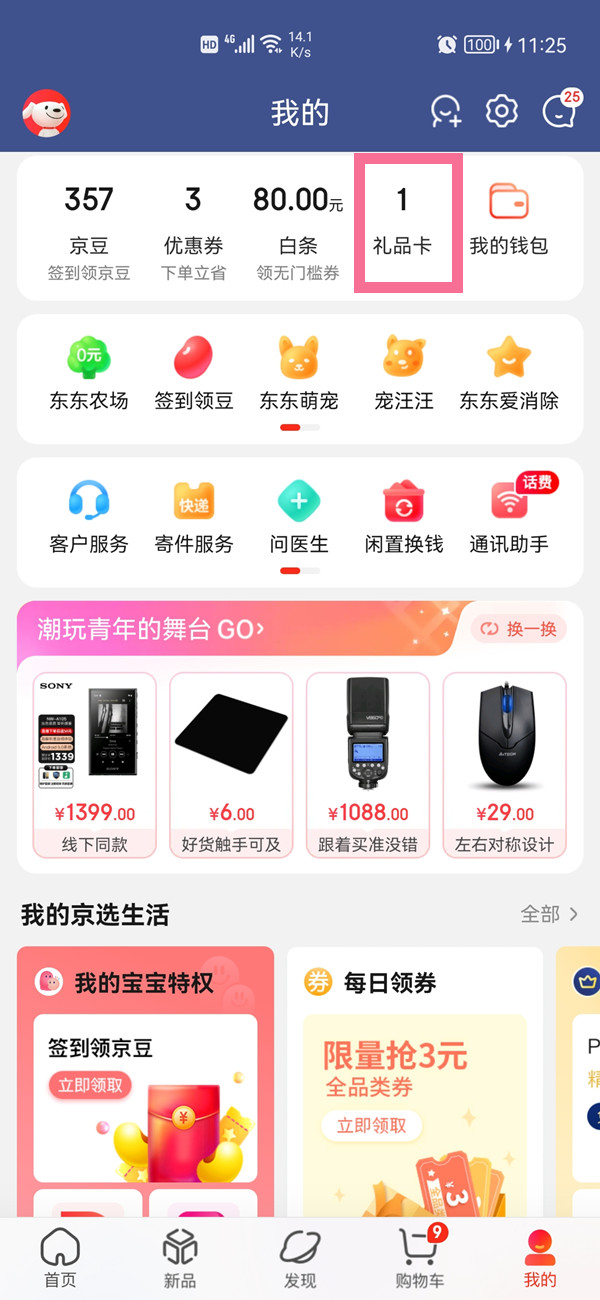Refresh recommendations with 换一换

[518, 629]
